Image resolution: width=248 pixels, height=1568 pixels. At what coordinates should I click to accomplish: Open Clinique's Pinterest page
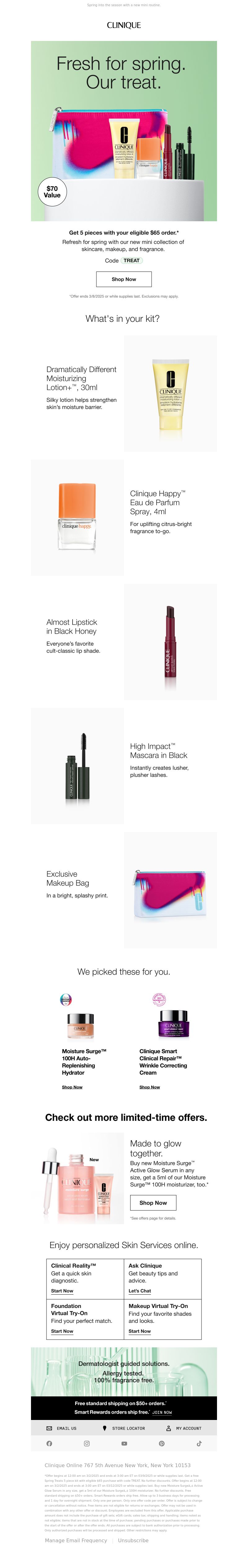coord(161,1443)
